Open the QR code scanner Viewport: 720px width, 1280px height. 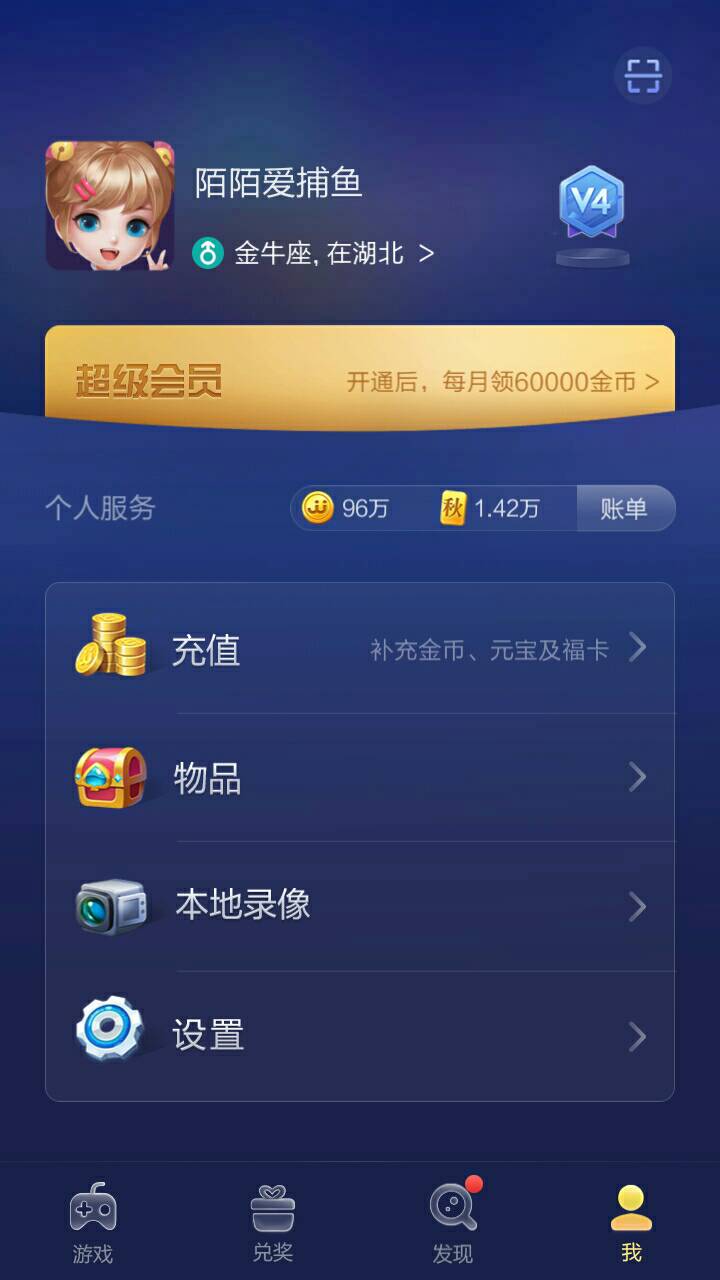(643, 76)
